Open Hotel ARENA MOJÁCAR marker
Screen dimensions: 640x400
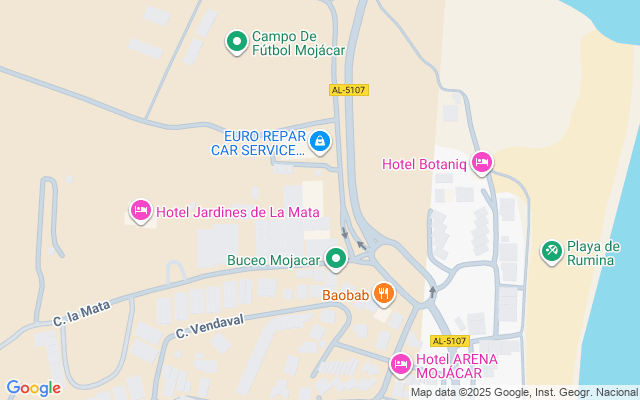tap(401, 365)
